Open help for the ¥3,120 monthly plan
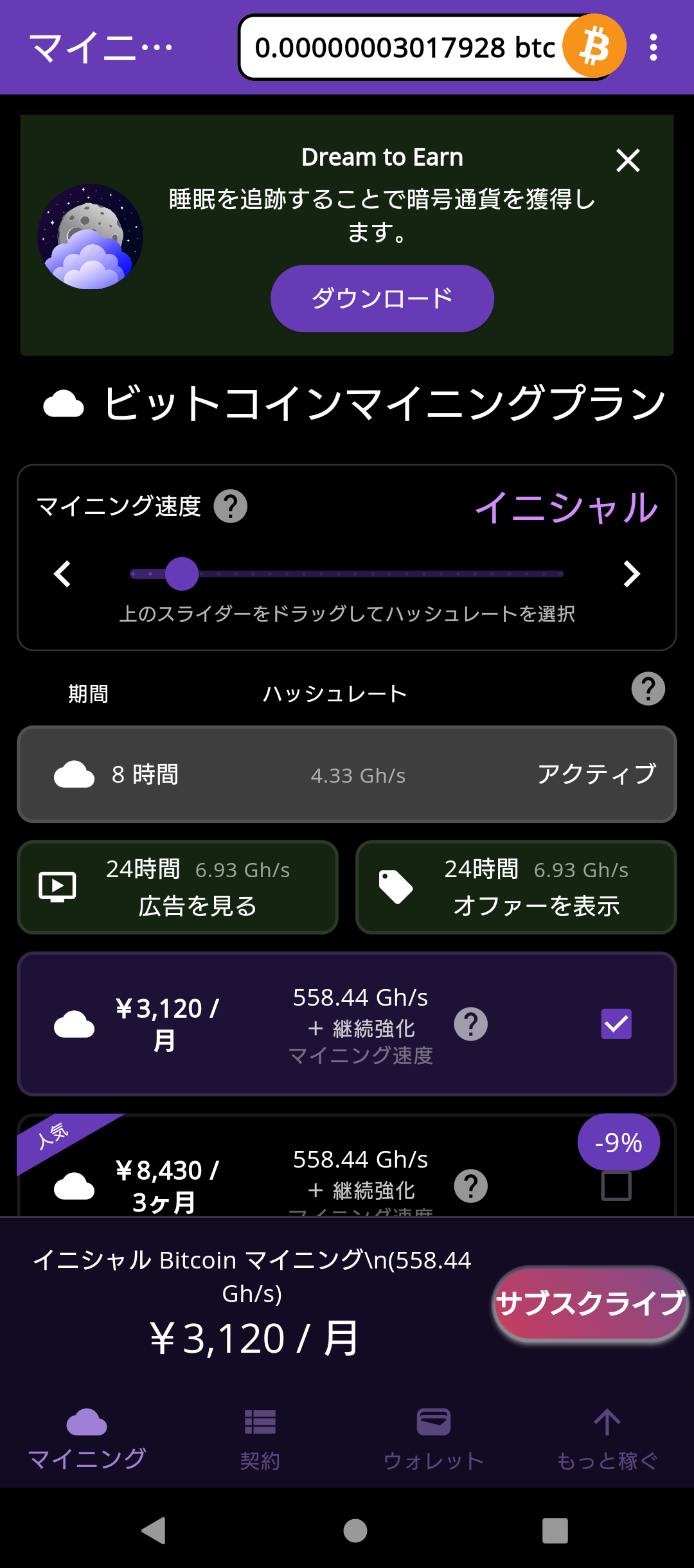The height and width of the screenshot is (1568, 694). pyautogui.click(x=470, y=1024)
